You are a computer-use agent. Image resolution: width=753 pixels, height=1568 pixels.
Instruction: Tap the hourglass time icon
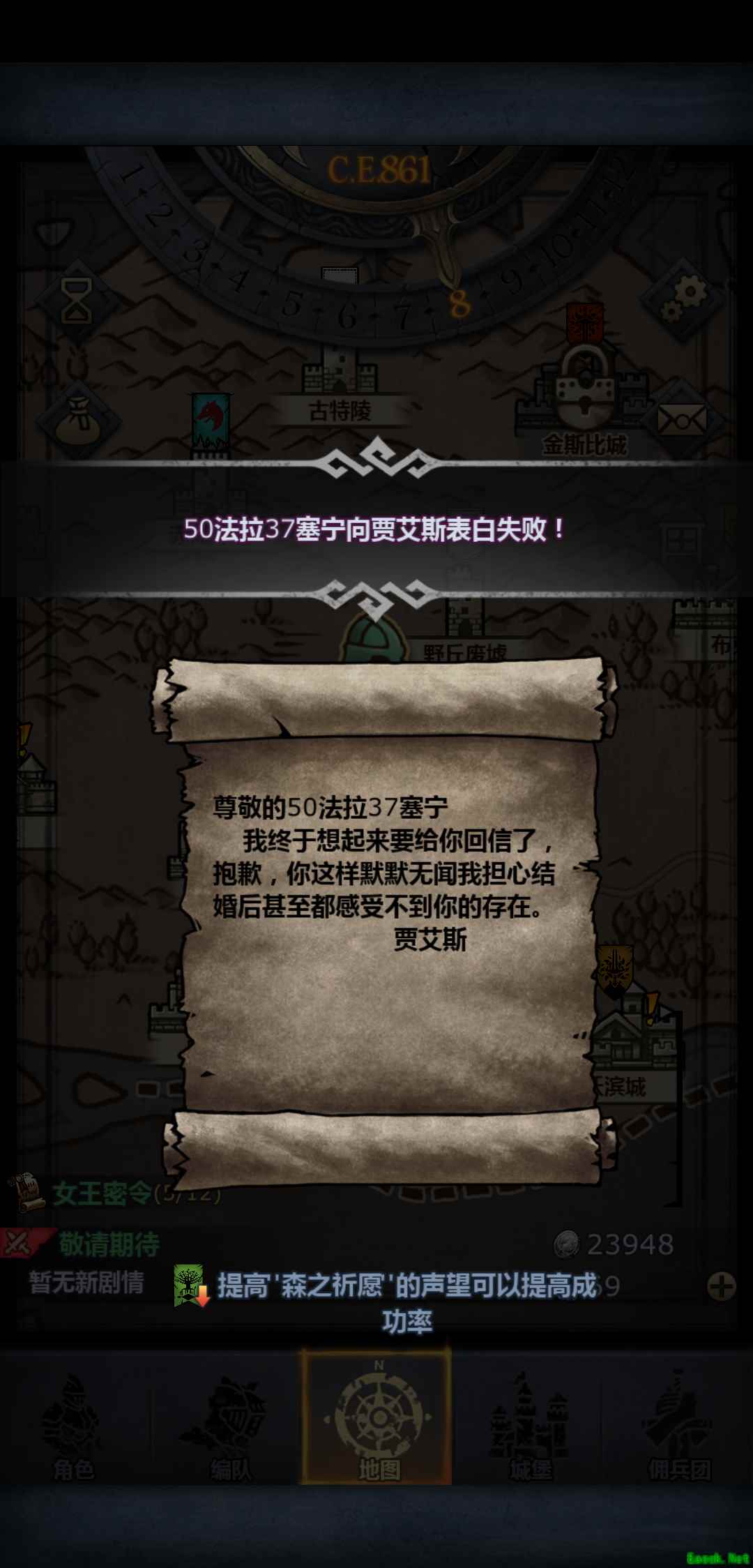click(77, 301)
